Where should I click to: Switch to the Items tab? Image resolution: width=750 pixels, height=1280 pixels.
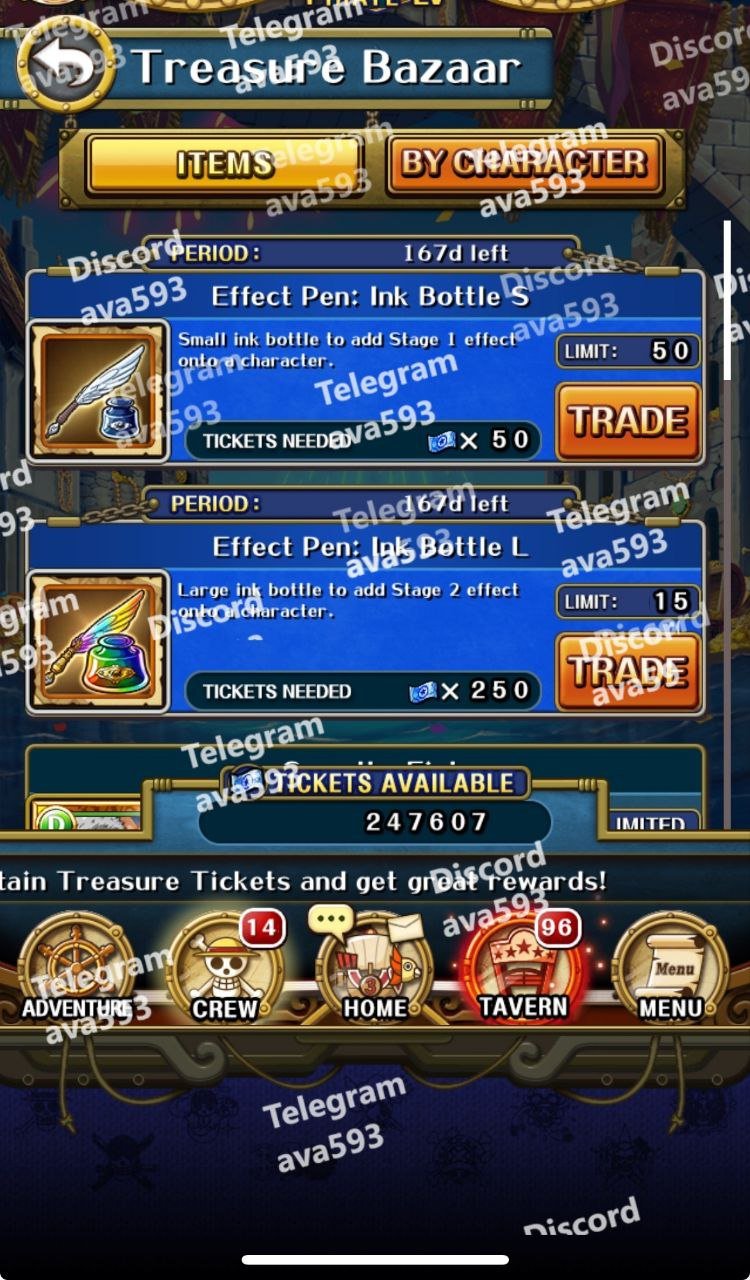click(224, 164)
